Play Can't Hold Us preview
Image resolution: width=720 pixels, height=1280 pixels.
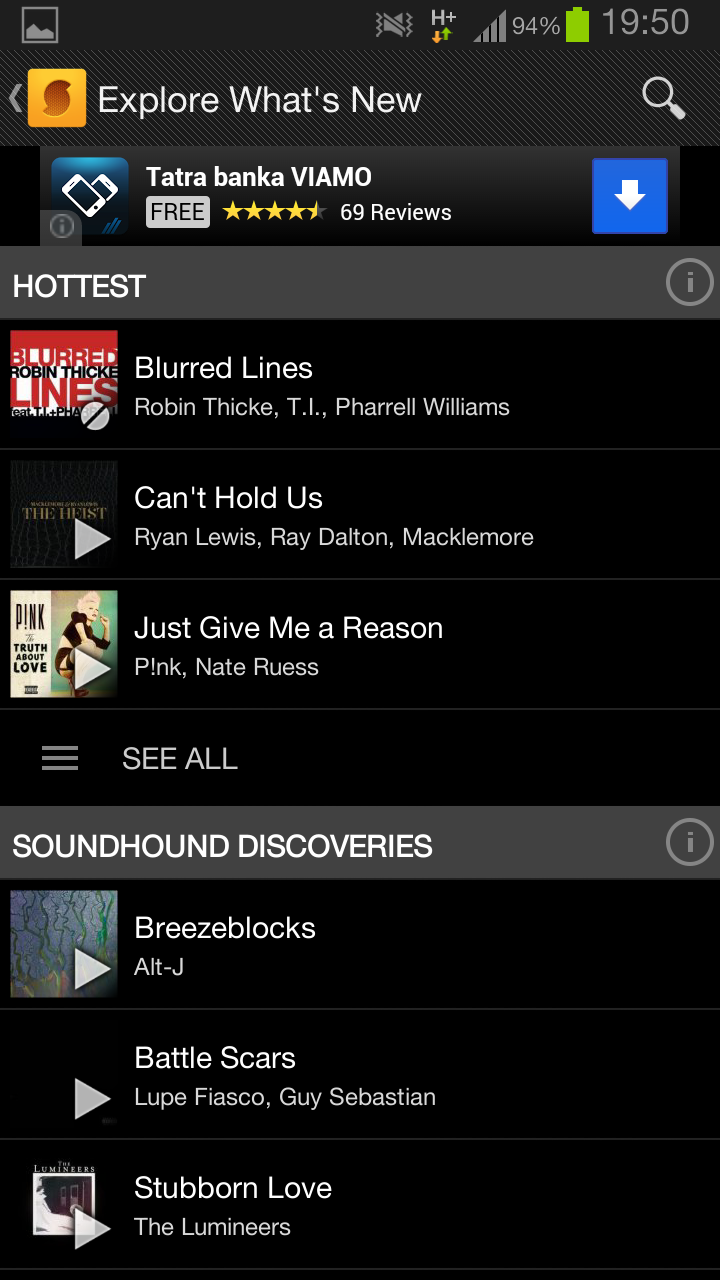click(x=92, y=539)
